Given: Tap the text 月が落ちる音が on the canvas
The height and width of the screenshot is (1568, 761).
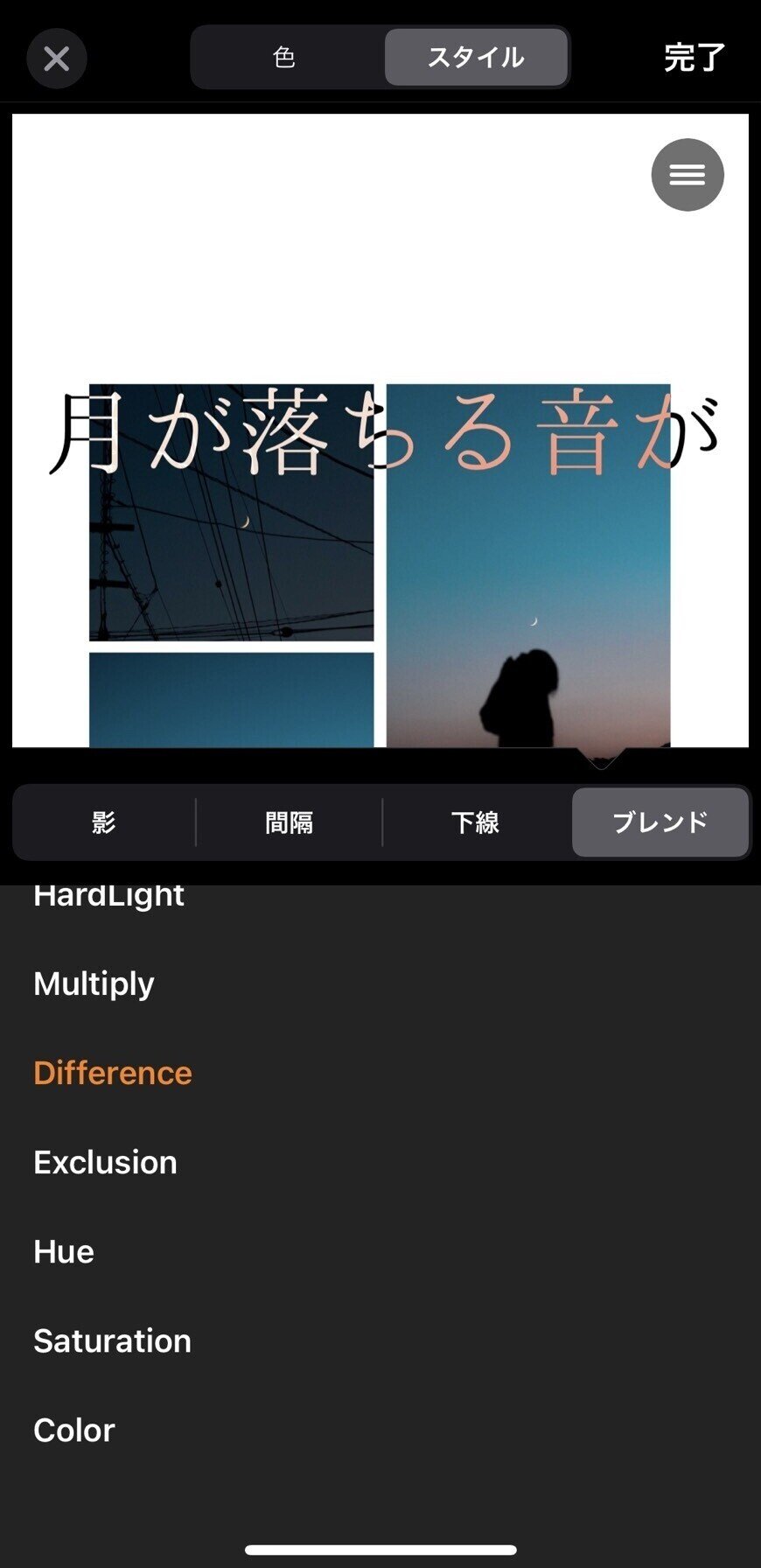Looking at the screenshot, I should click(x=380, y=429).
